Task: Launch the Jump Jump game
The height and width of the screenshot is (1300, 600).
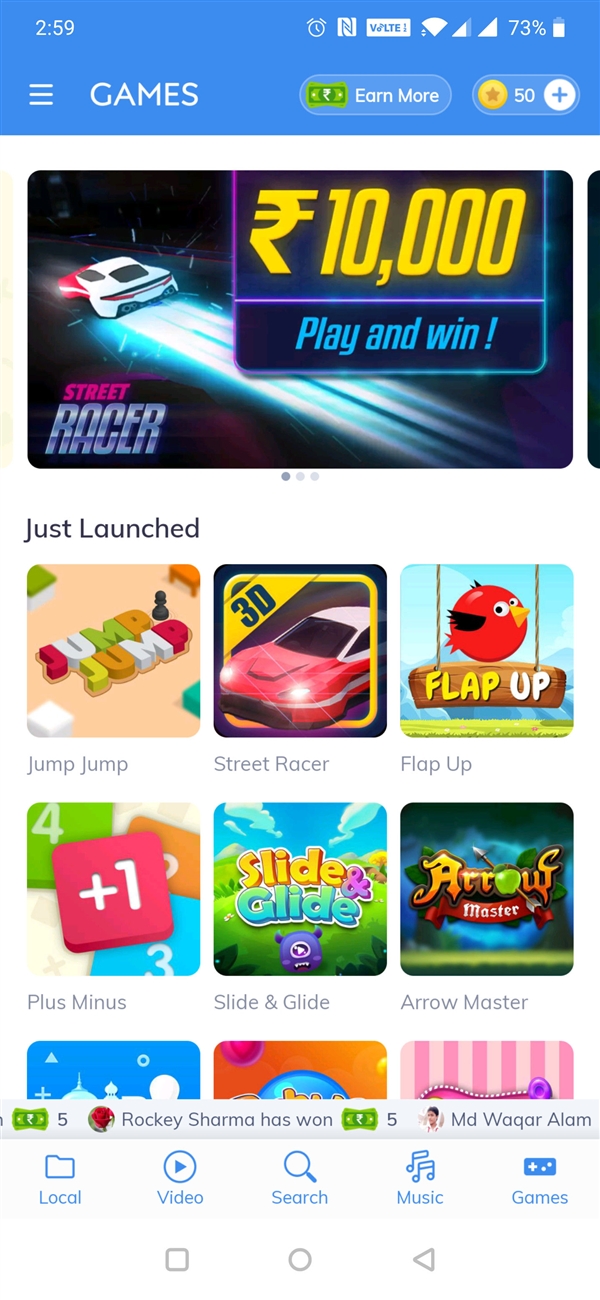Action: point(113,651)
